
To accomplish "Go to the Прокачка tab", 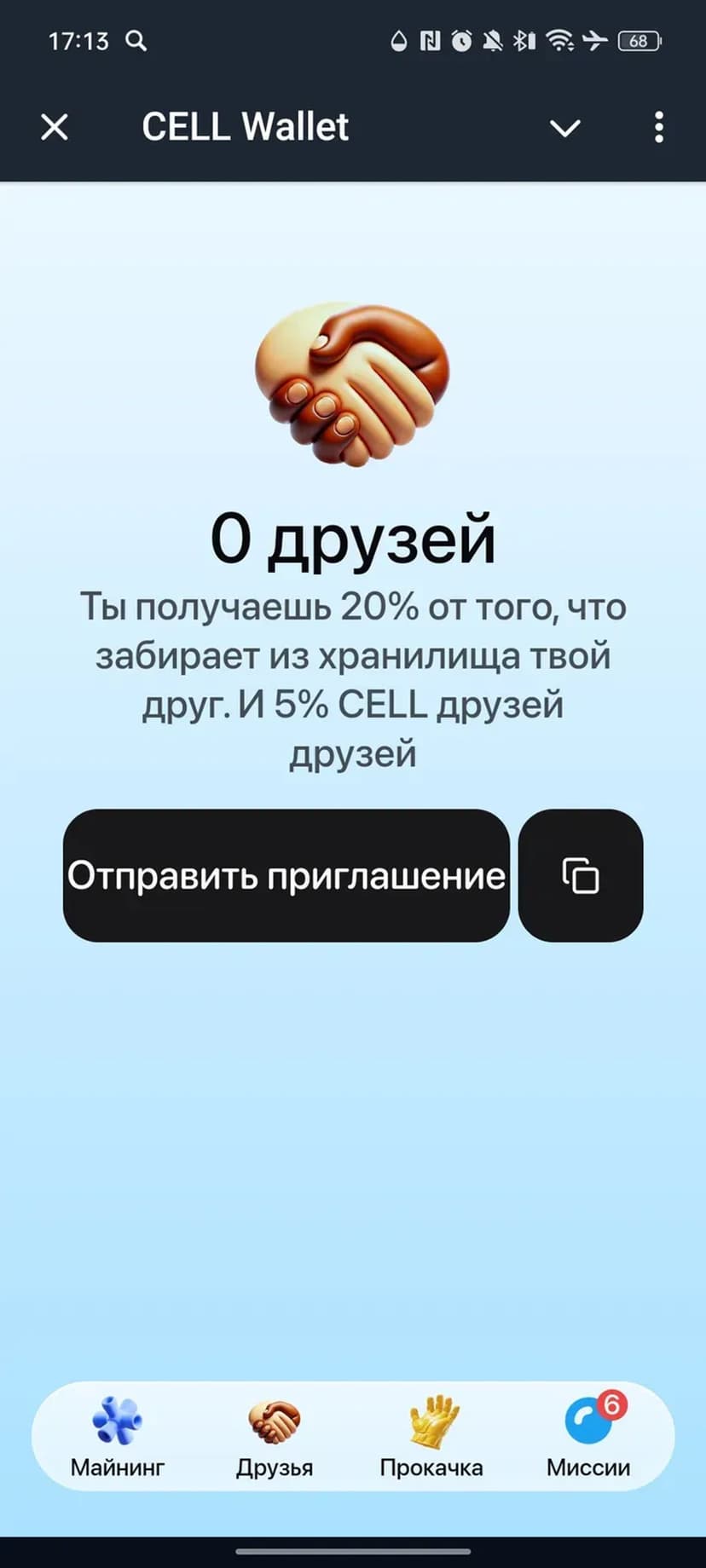I will coord(431,1437).
